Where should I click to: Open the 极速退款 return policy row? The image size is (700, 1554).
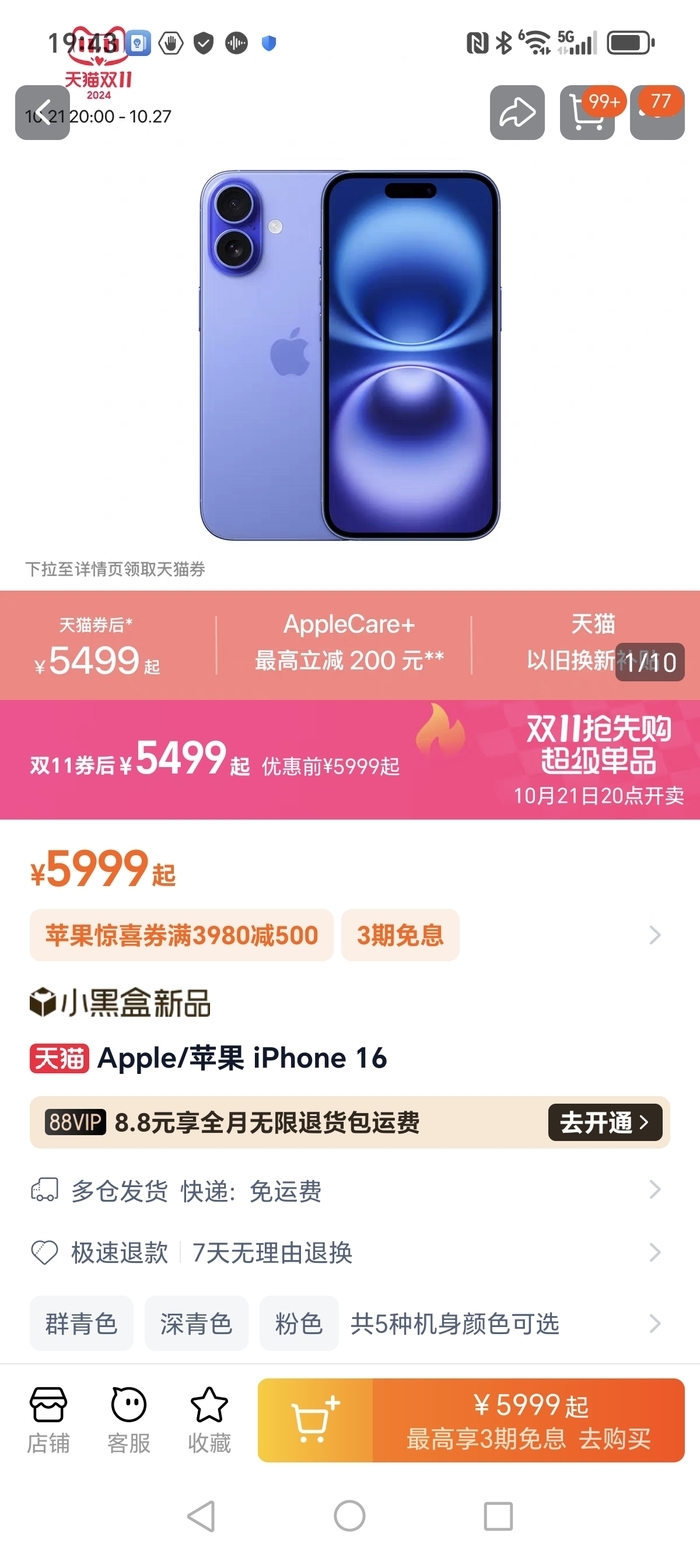(350, 1252)
